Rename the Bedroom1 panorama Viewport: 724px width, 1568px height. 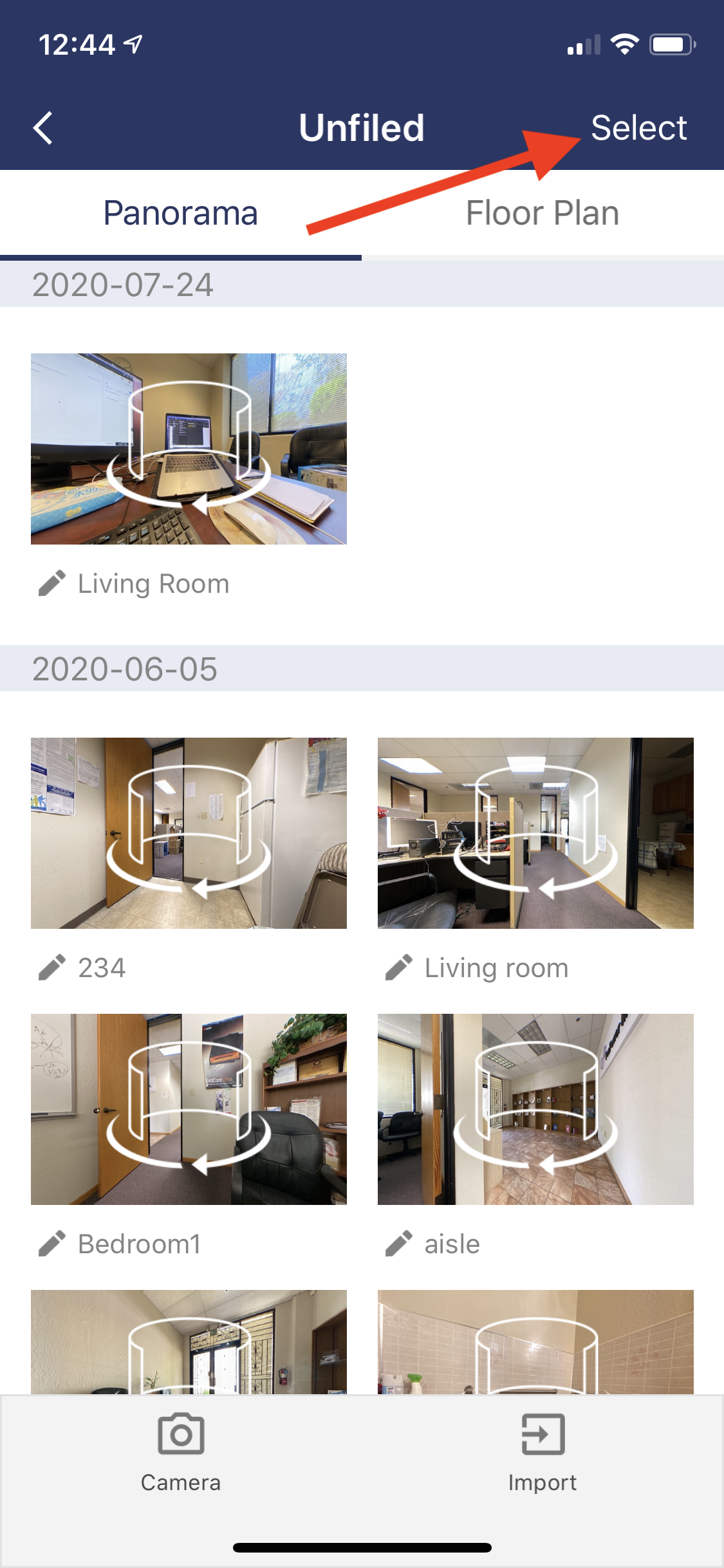point(51,1244)
